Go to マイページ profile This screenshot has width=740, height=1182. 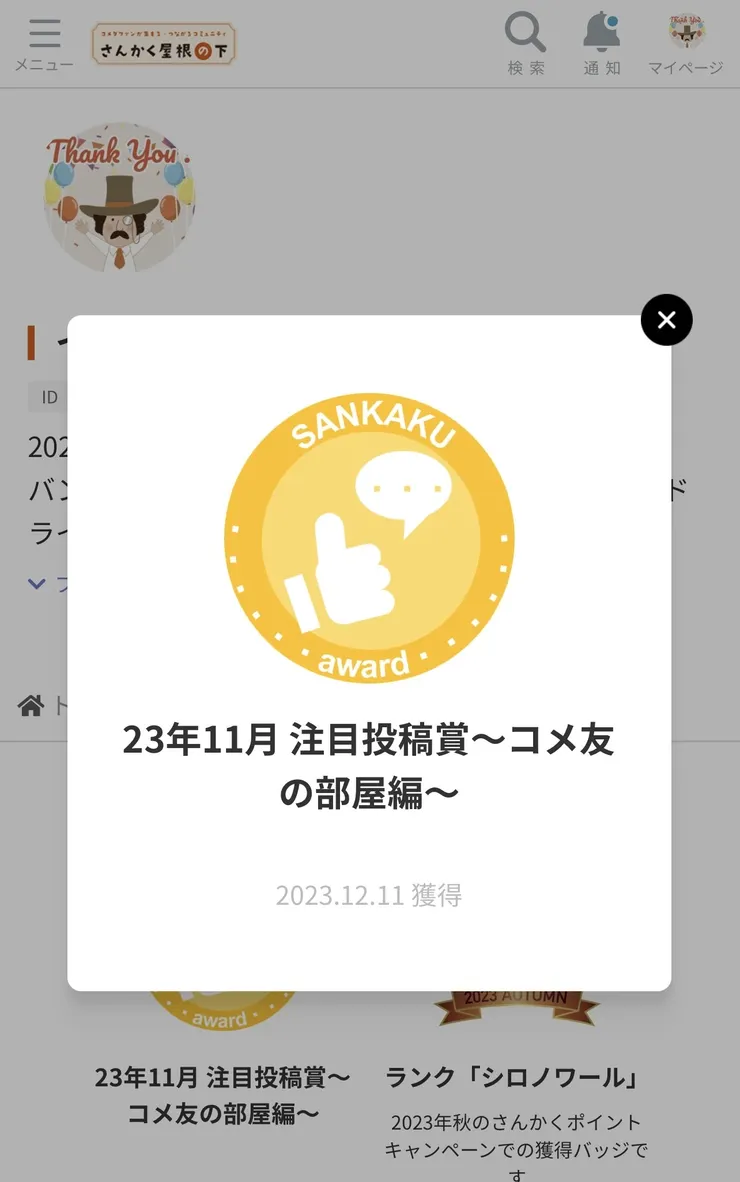point(686,43)
